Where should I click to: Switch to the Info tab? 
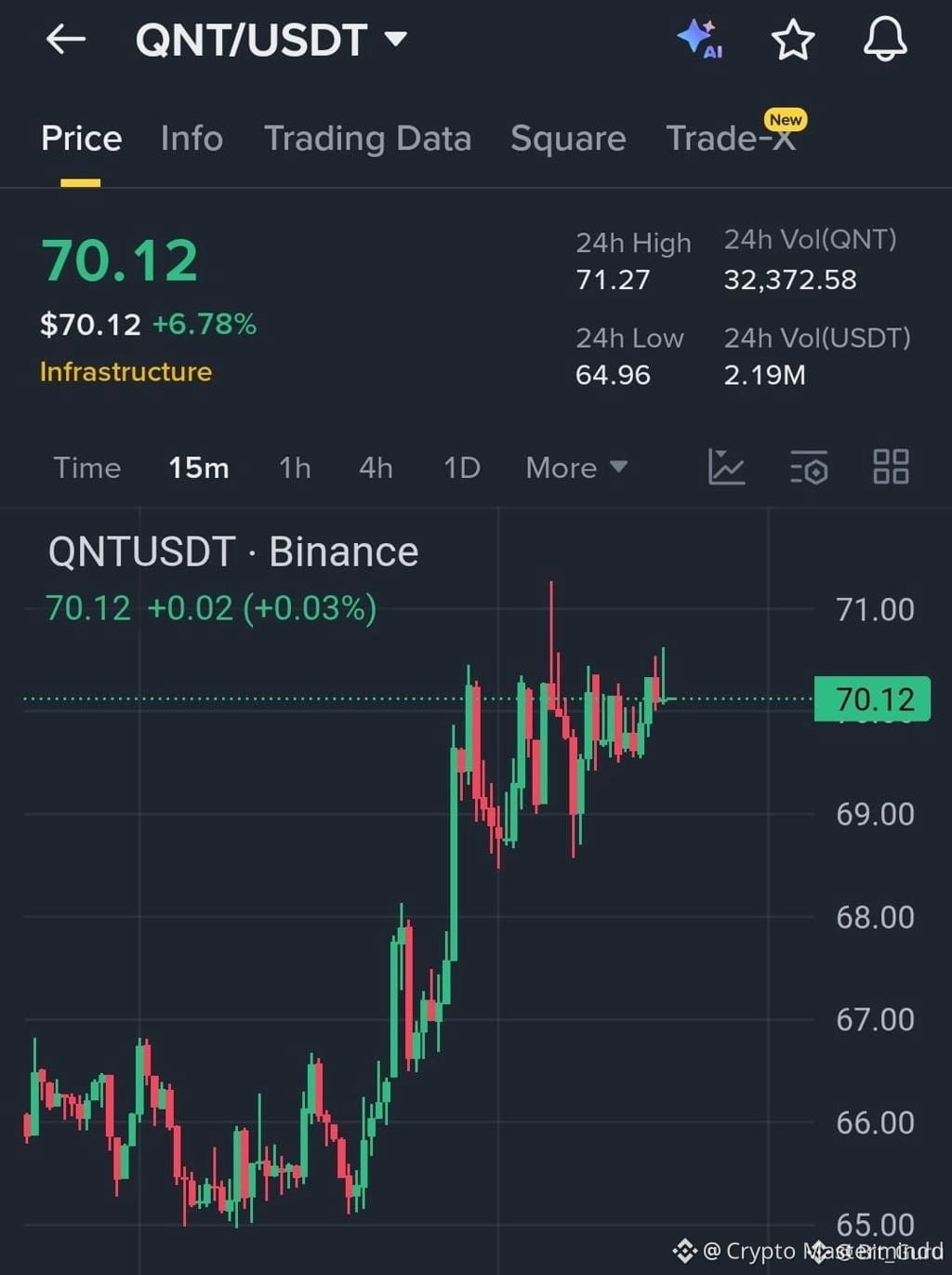click(x=192, y=139)
